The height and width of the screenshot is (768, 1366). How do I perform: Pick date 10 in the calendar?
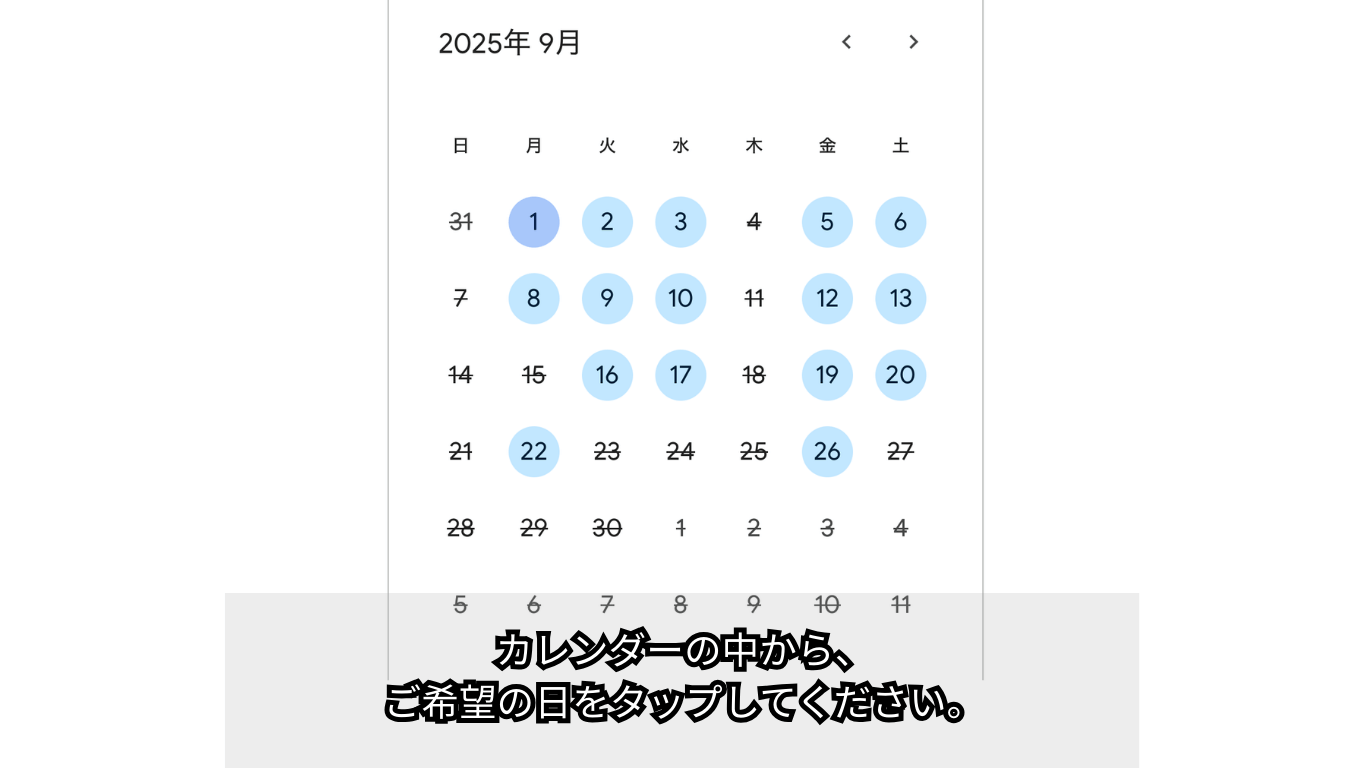681,299
